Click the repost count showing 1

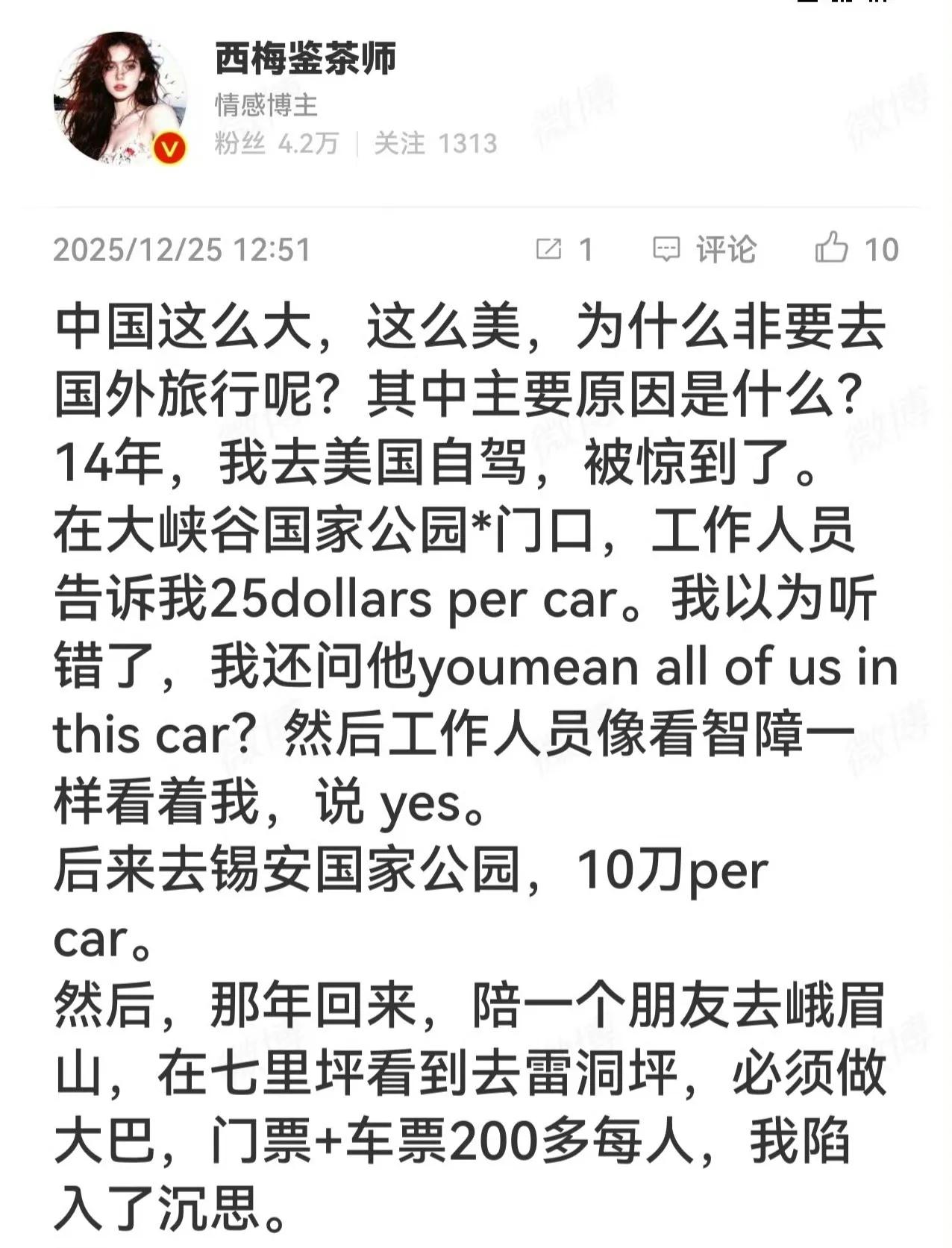point(583,251)
